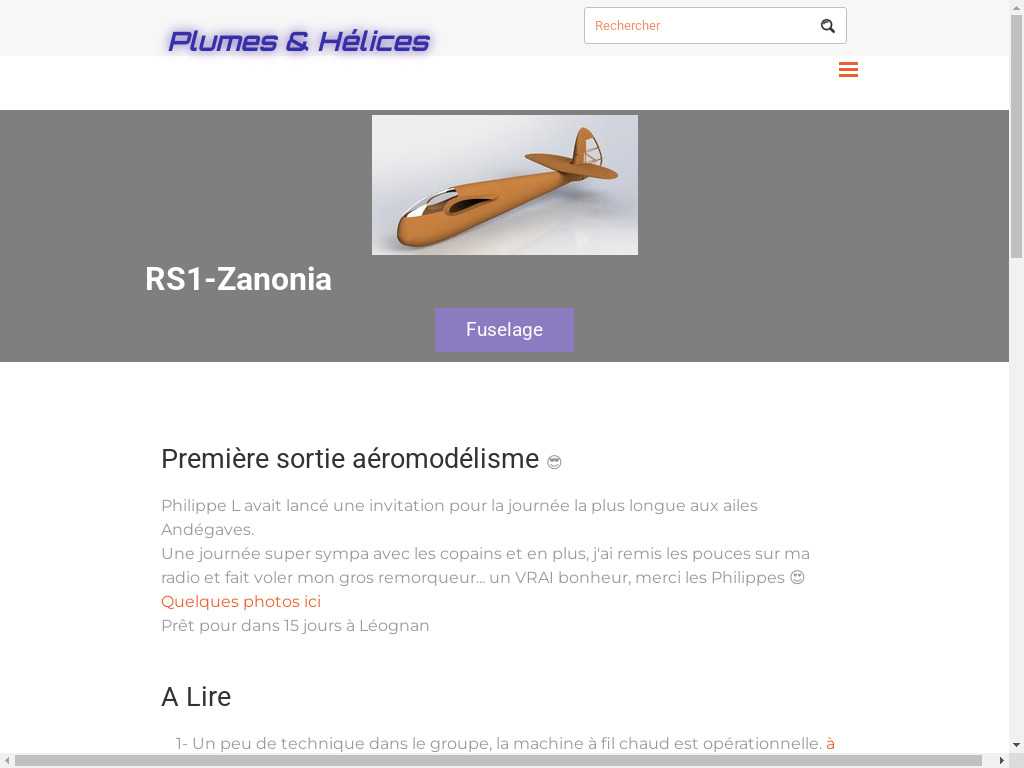Click the vertical scrollbar down arrow
The width and height of the screenshot is (1024, 768).
[1016, 745]
